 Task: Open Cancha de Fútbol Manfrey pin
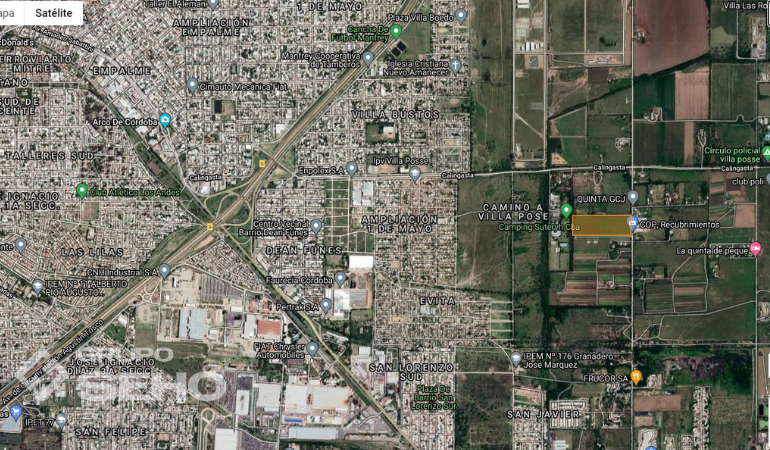click(396, 32)
